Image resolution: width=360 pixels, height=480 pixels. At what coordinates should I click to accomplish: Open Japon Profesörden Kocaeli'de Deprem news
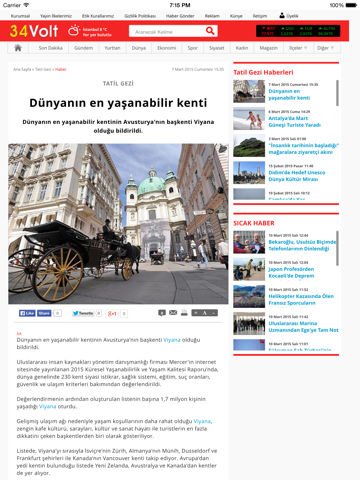(291, 273)
